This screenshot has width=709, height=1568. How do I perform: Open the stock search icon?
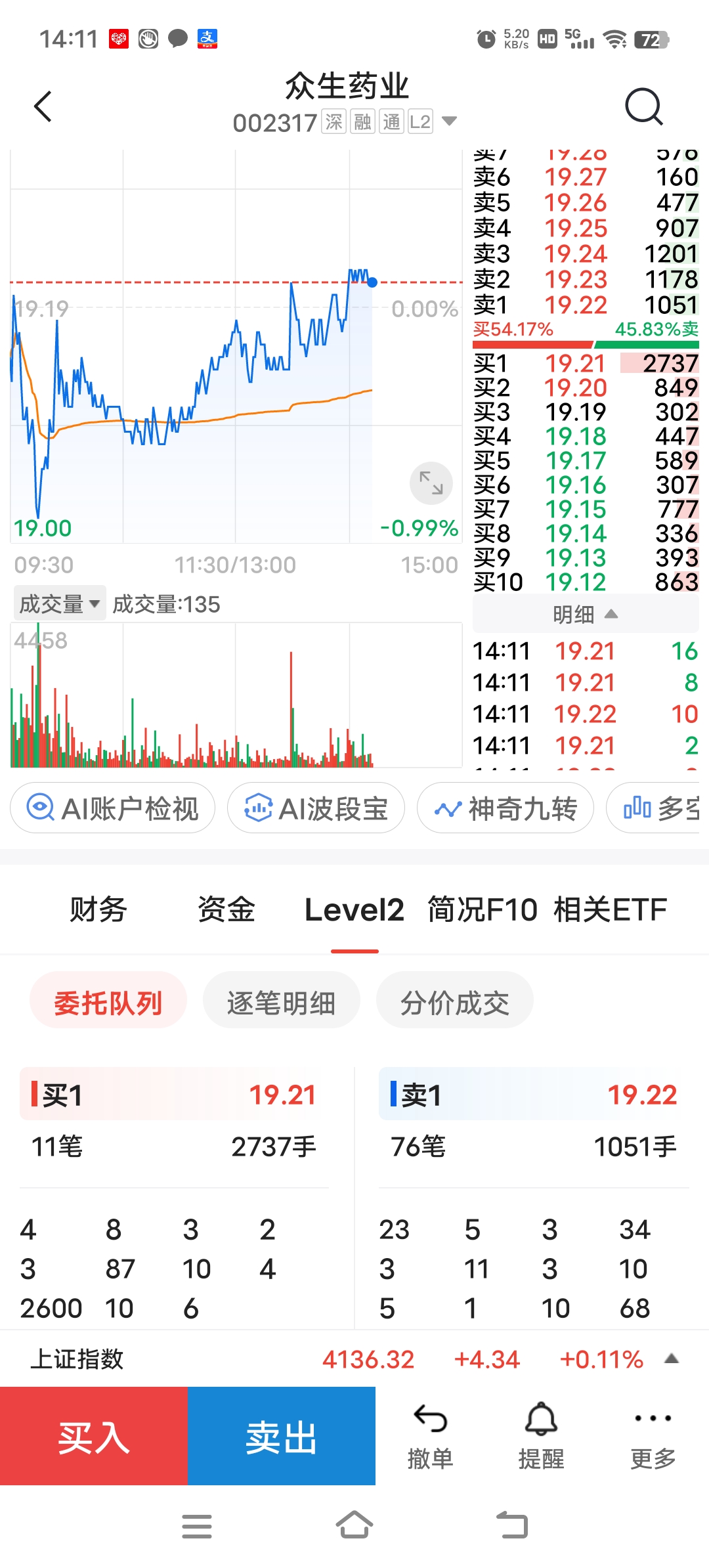643,106
